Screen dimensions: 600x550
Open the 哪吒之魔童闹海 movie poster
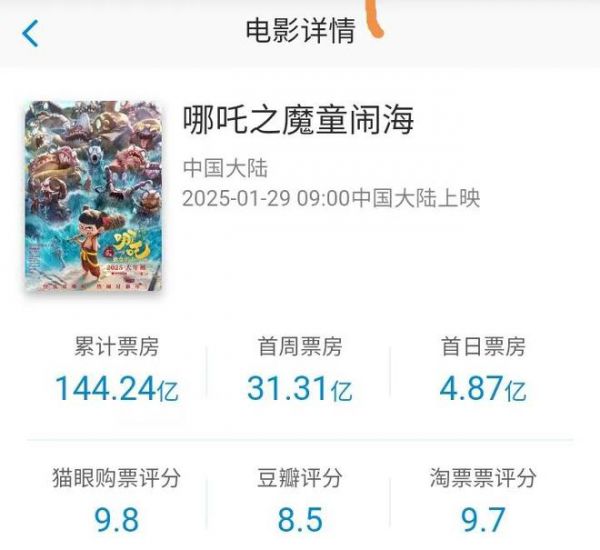click(95, 195)
